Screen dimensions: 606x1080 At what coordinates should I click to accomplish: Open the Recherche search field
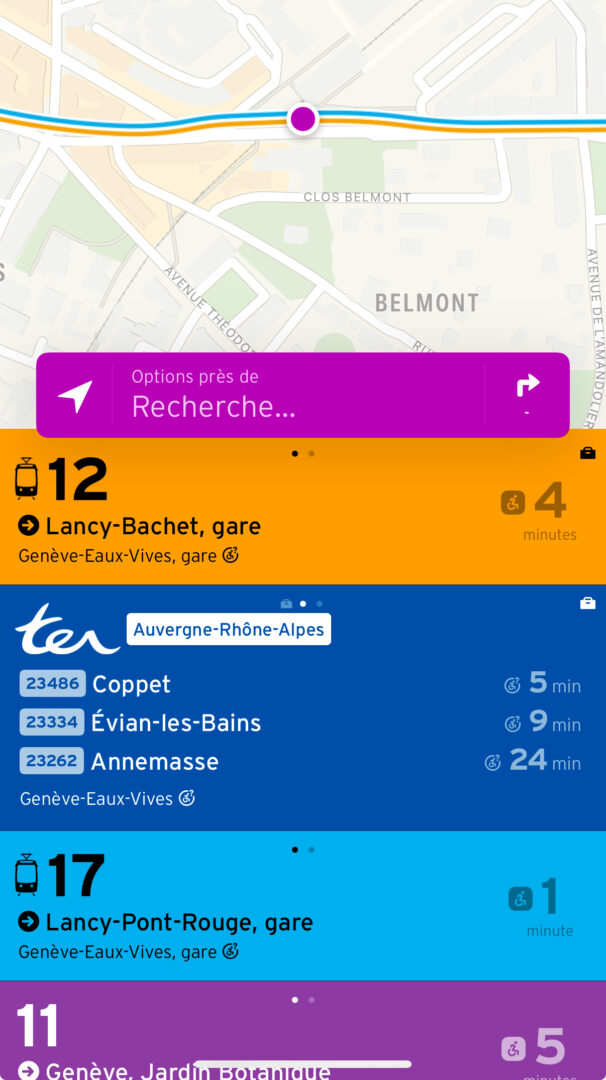pyautogui.click(x=298, y=395)
